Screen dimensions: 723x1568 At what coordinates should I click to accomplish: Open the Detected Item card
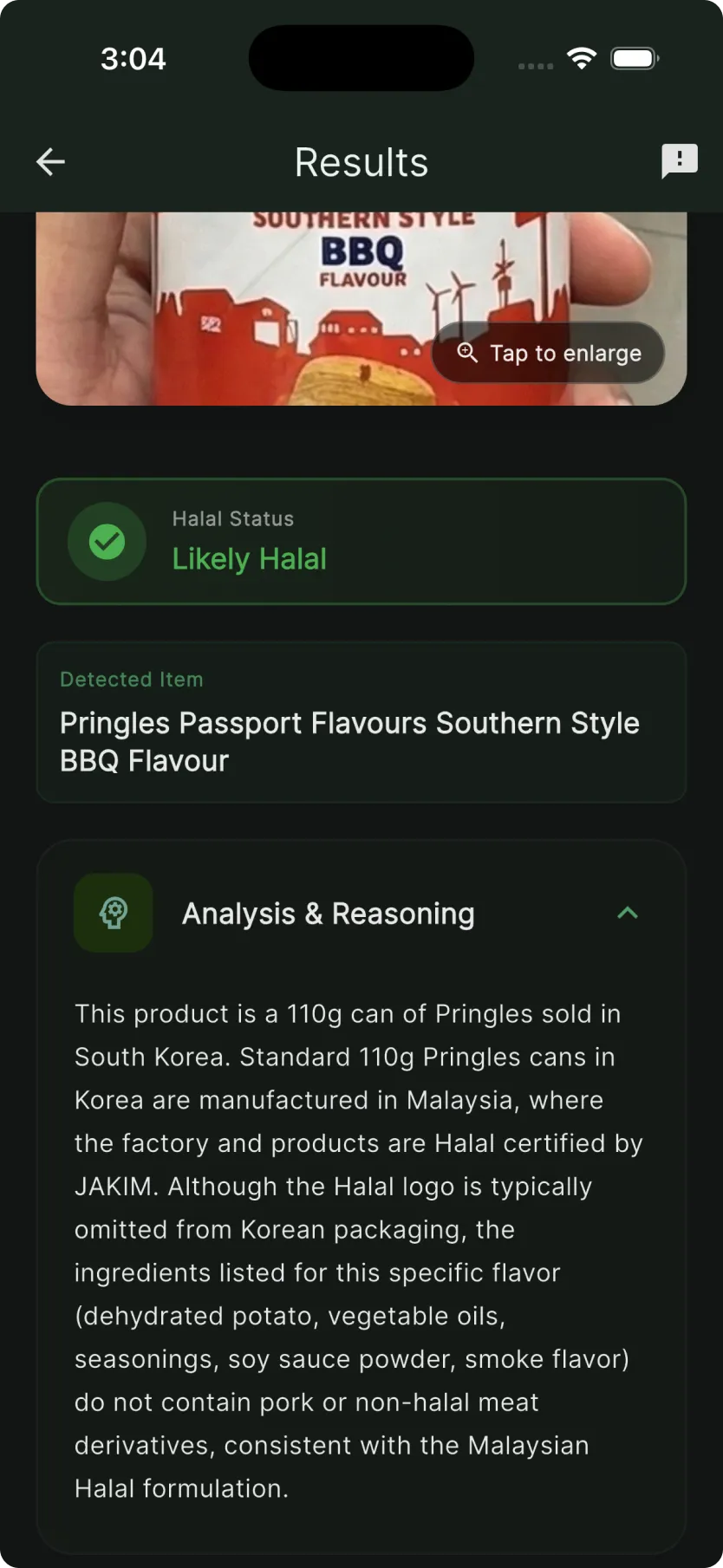pyautogui.click(x=361, y=721)
